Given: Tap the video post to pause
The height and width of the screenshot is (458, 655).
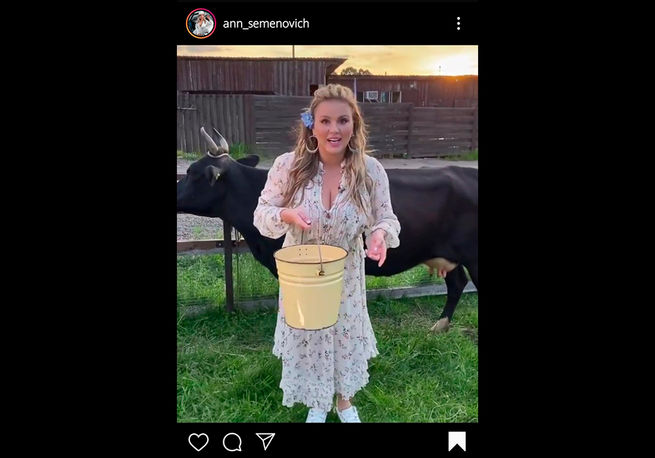Looking at the screenshot, I should [327, 233].
